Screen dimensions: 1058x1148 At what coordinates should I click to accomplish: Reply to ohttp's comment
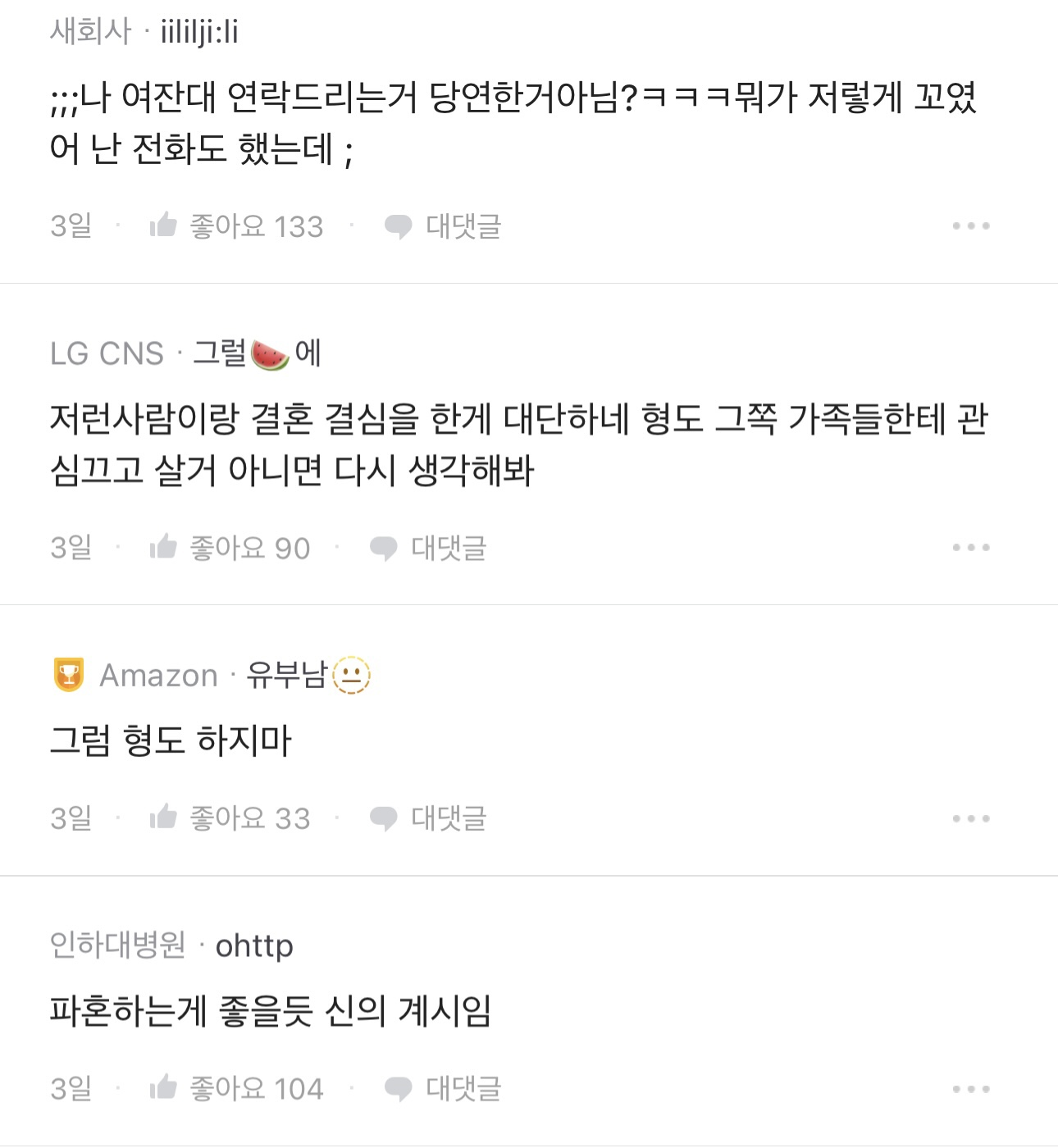click(443, 1089)
